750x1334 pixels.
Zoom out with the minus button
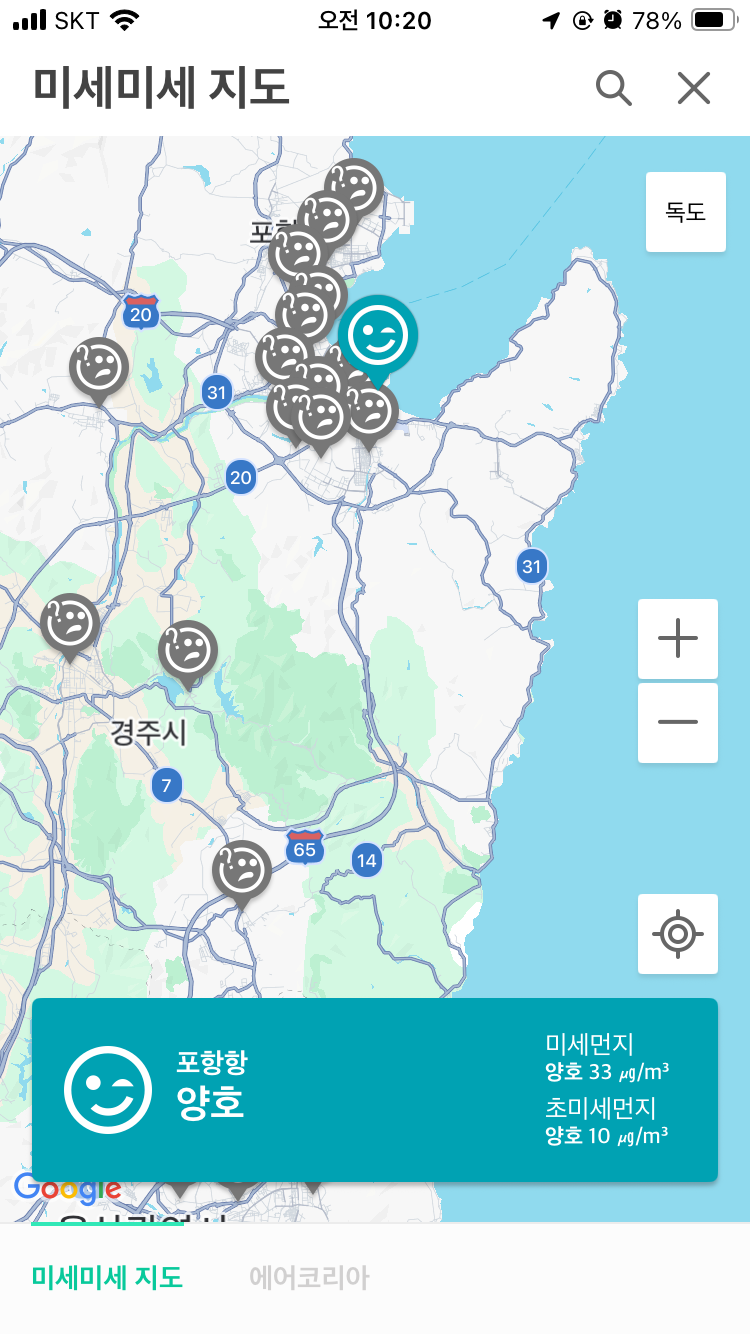point(677,722)
